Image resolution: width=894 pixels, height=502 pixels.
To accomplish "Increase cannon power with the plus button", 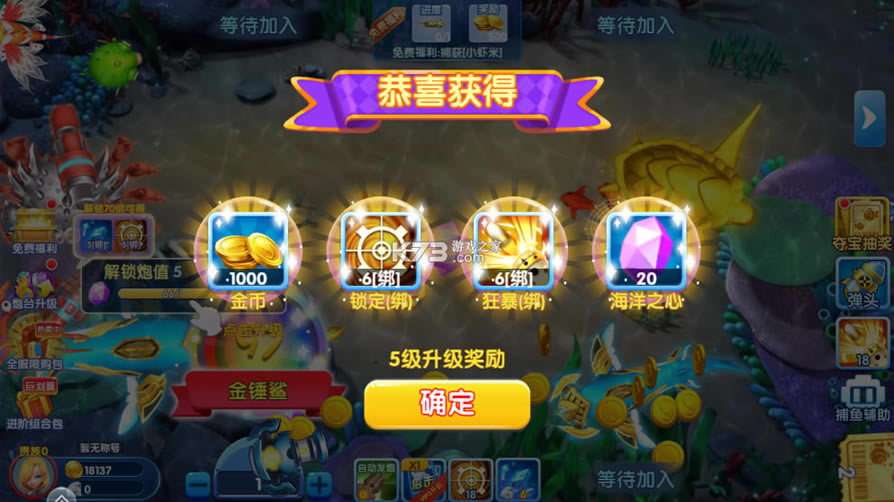I will pos(317,484).
